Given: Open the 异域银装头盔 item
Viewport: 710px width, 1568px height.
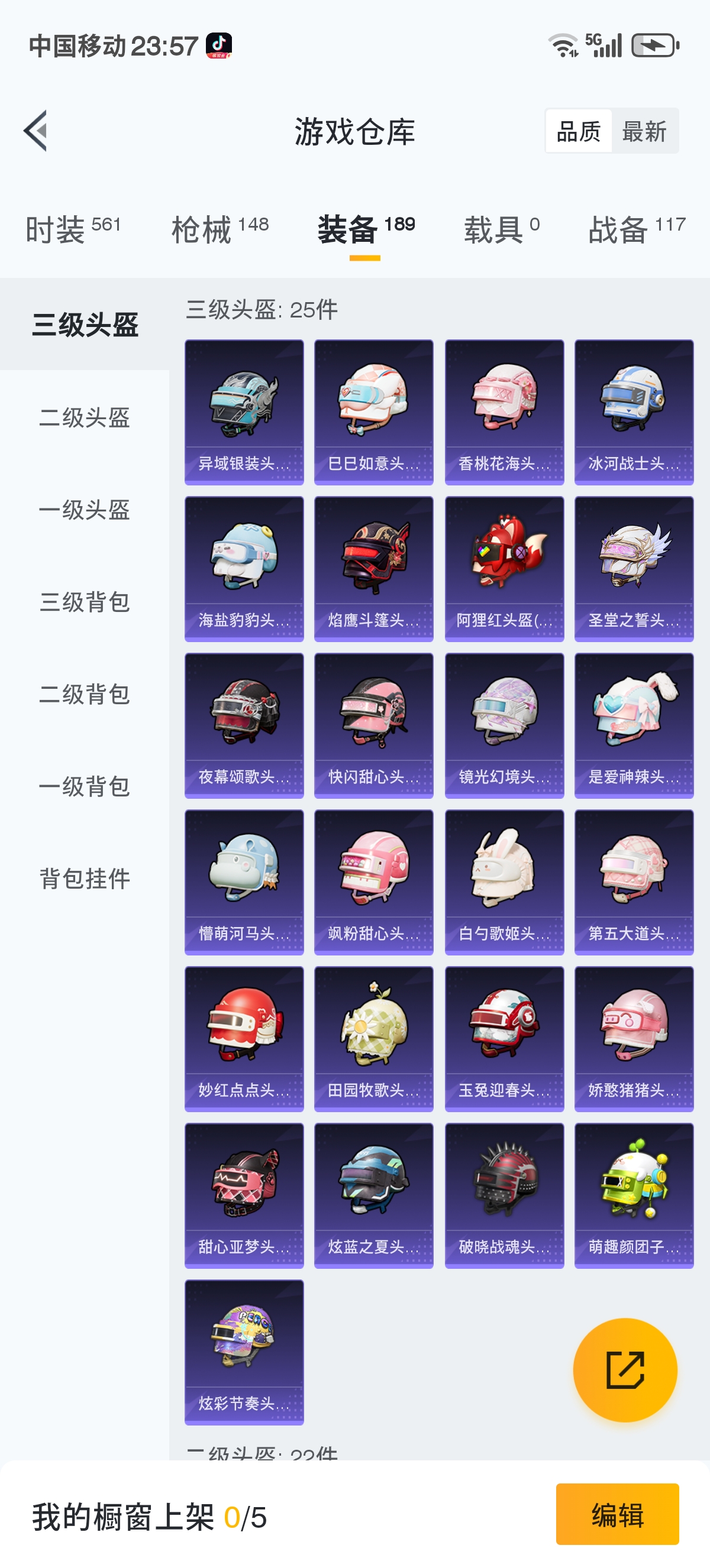Looking at the screenshot, I should (244, 412).
